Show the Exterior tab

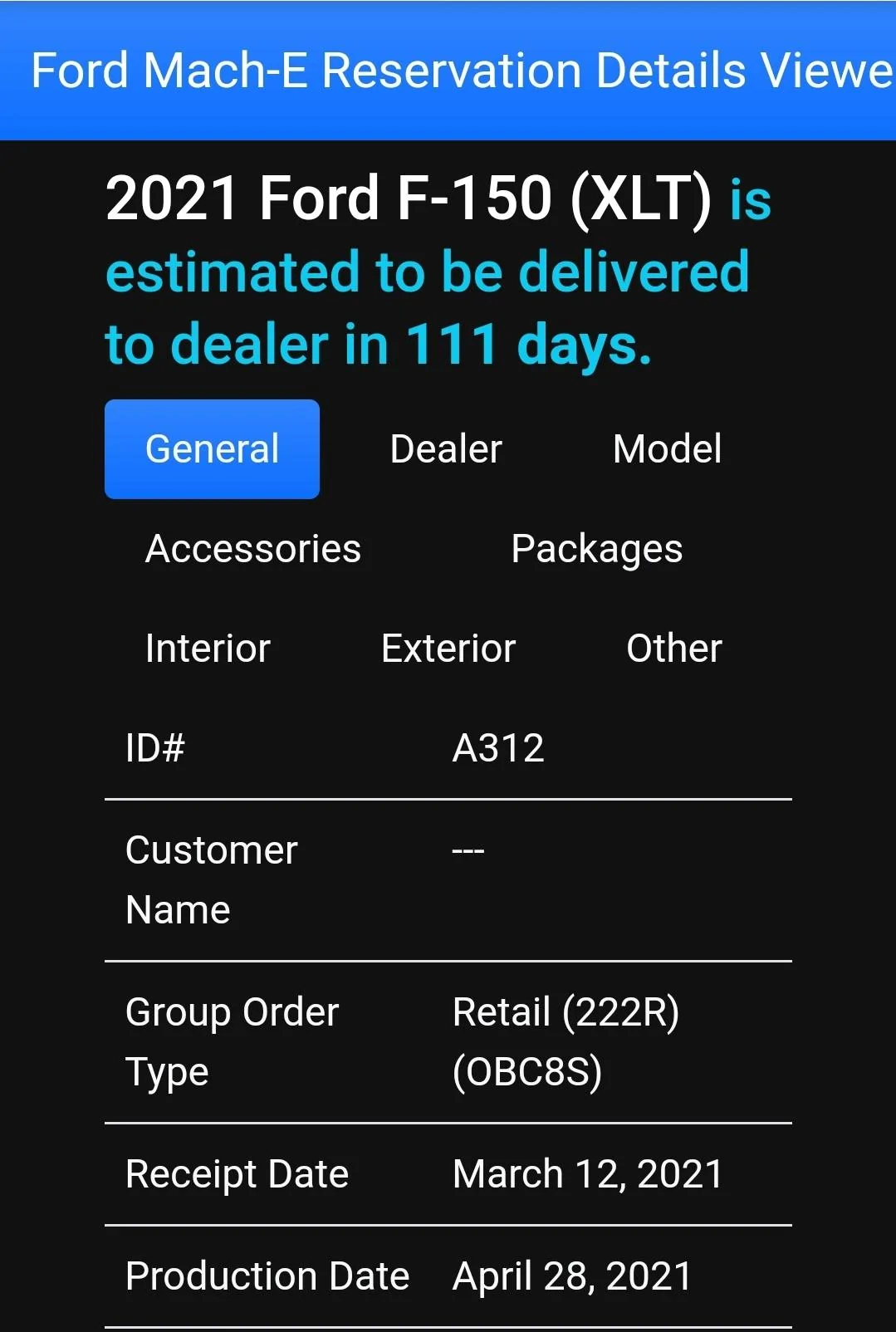[x=448, y=649]
